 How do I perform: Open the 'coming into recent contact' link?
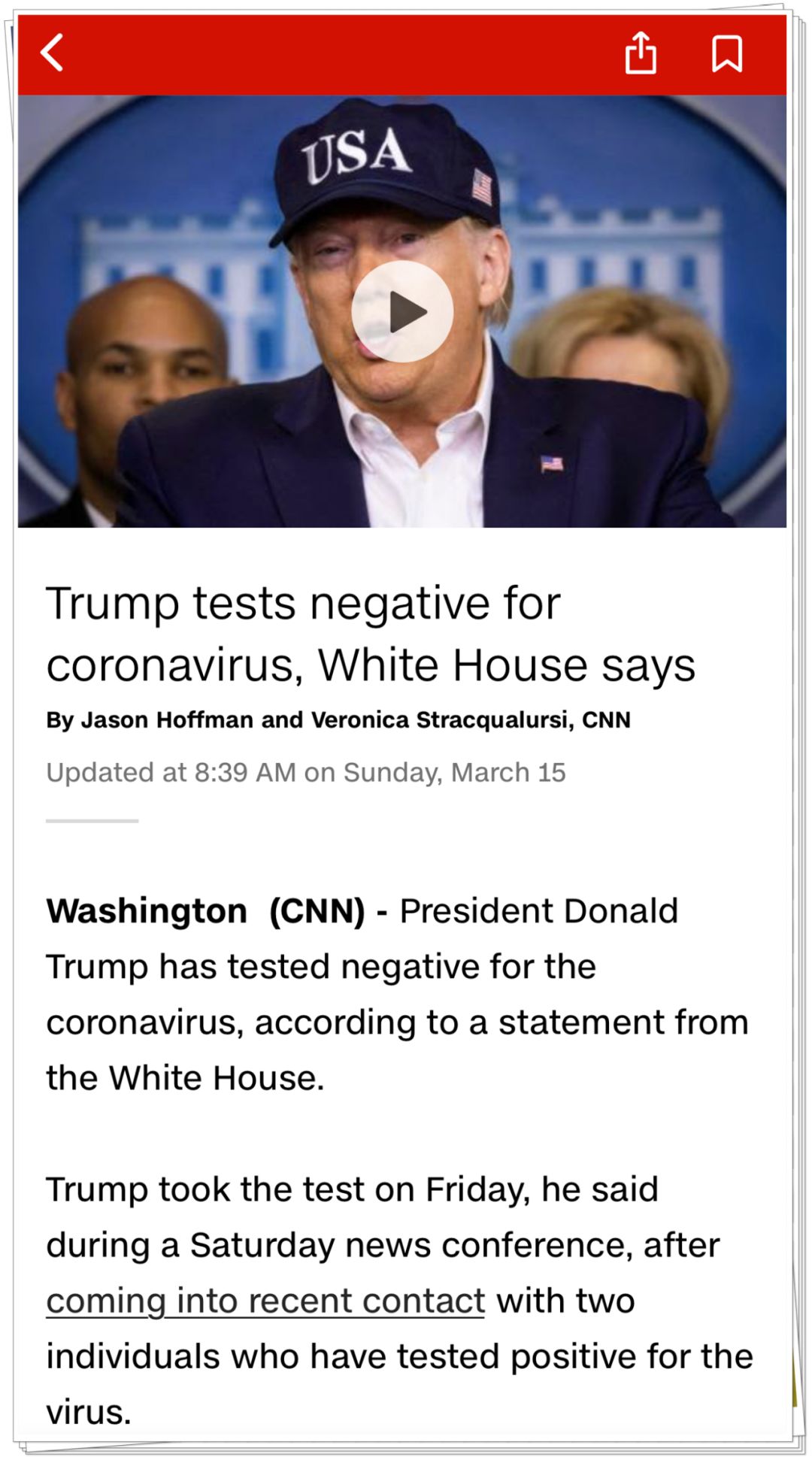click(265, 1301)
